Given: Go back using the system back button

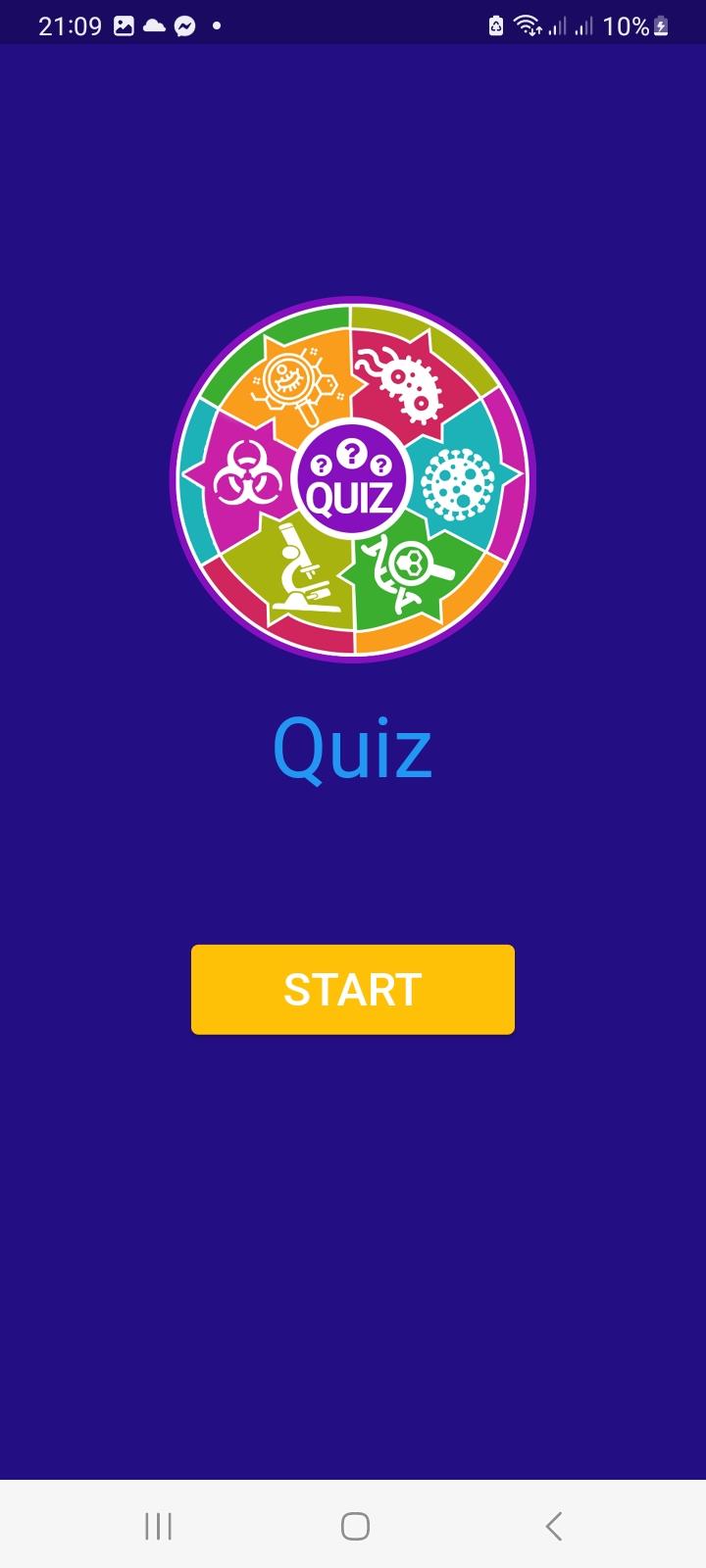Looking at the screenshot, I should click(553, 1526).
